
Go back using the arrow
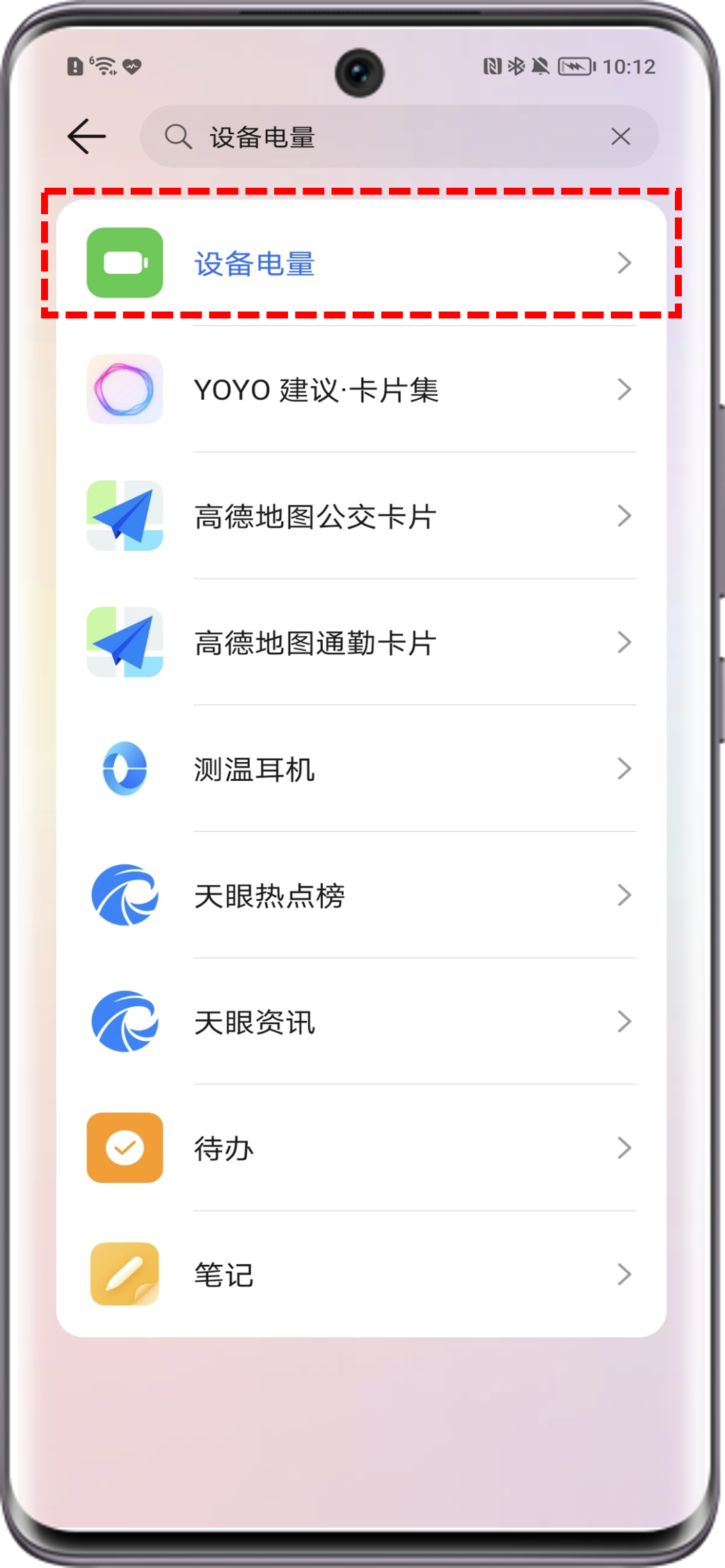pos(87,136)
